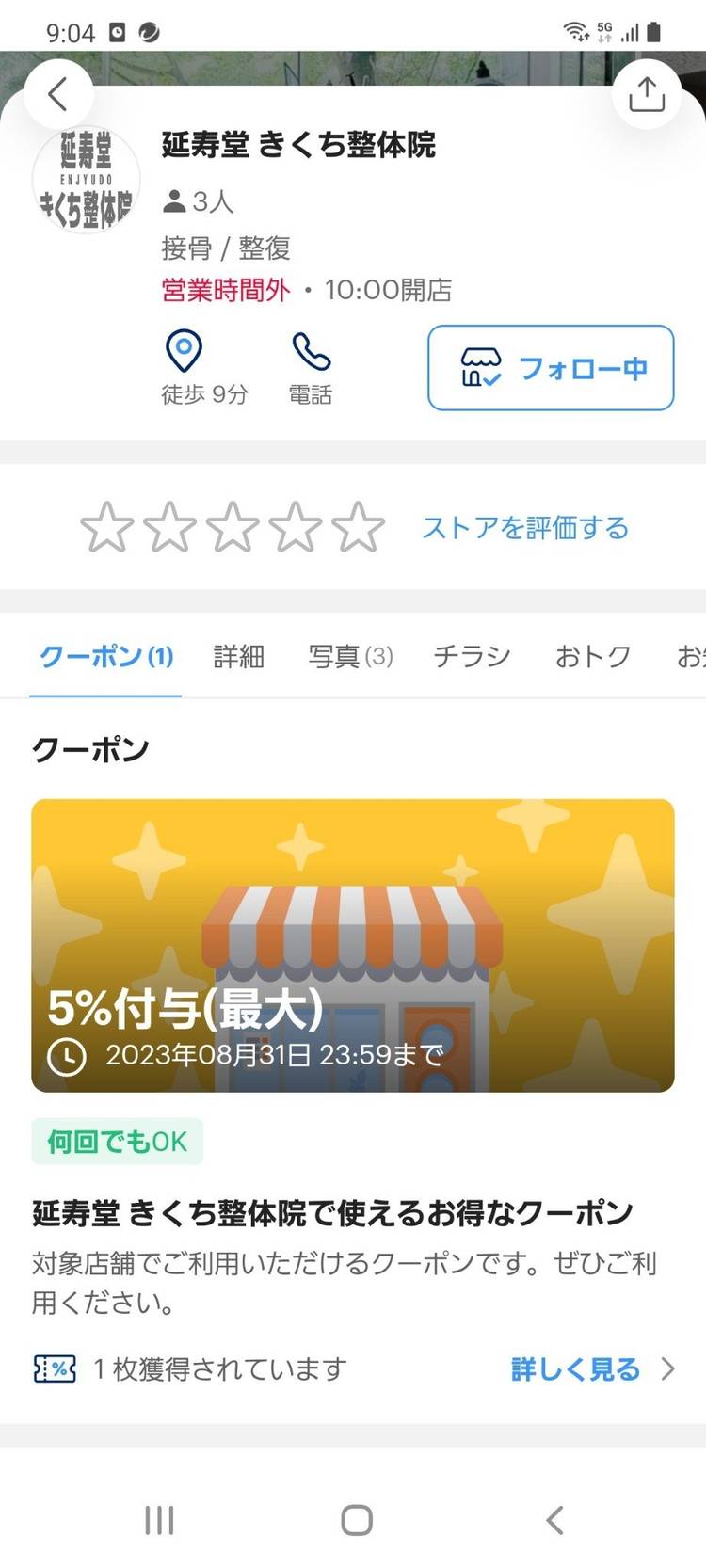Switch to the チラシ tab
This screenshot has width=706, height=1568.
click(472, 656)
